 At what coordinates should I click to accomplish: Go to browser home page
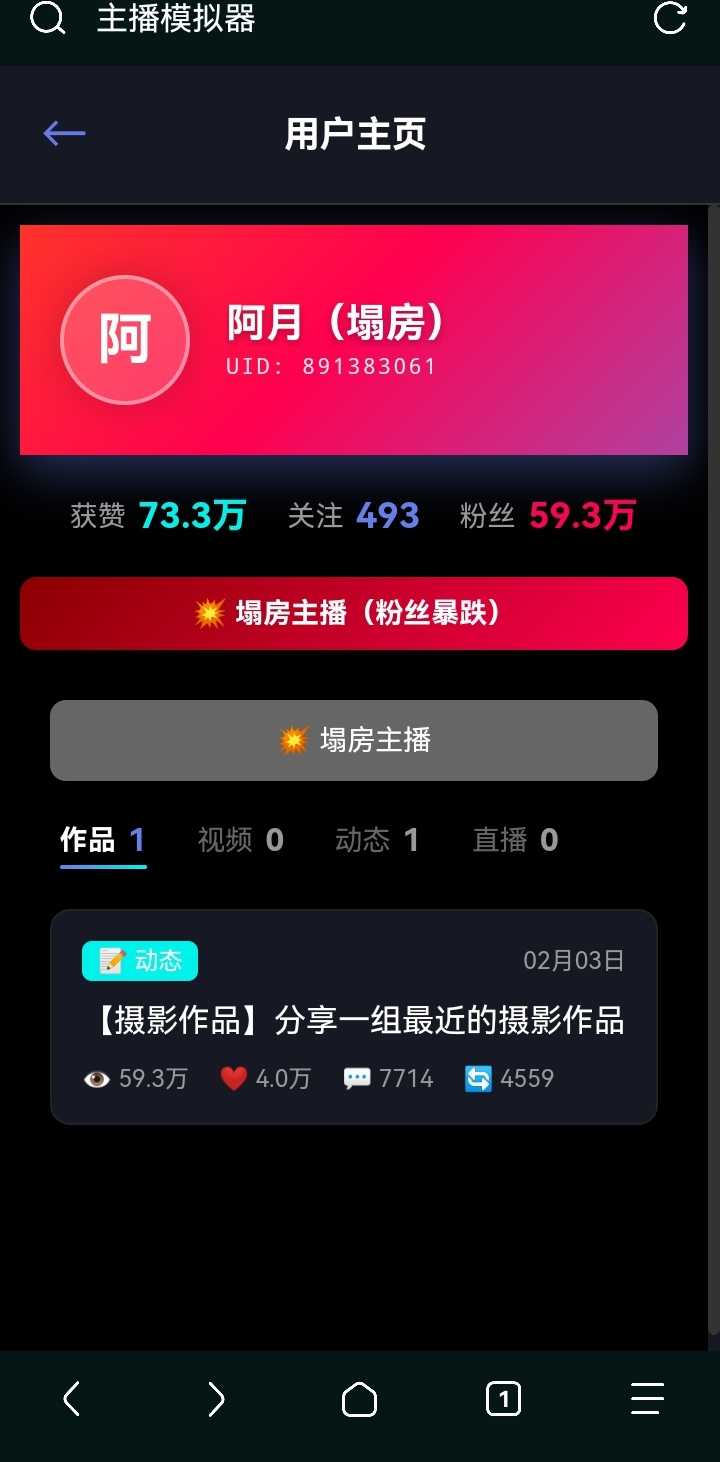click(359, 1399)
